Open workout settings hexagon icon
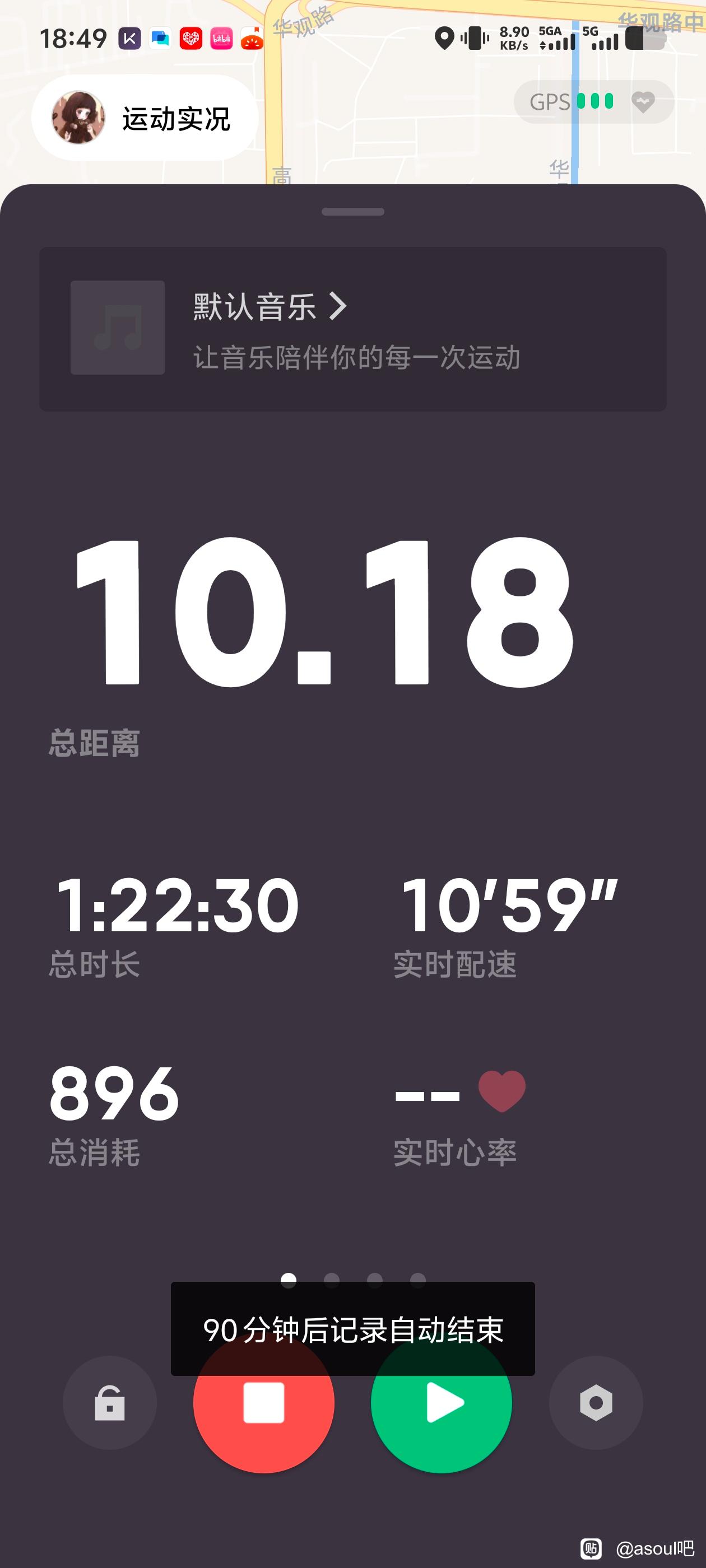706x1568 pixels. click(x=596, y=1402)
